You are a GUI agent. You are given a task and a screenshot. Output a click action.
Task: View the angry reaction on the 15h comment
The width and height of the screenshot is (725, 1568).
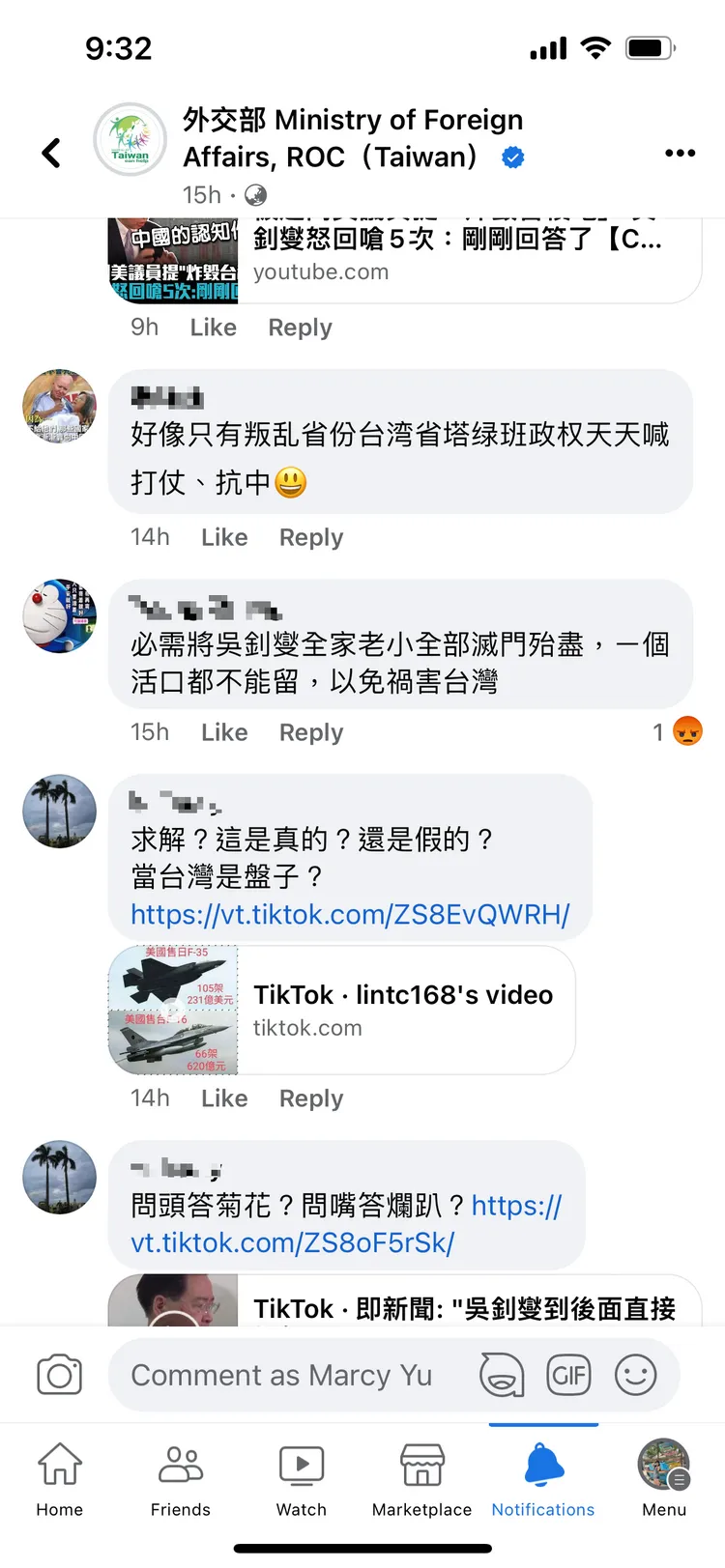688,731
